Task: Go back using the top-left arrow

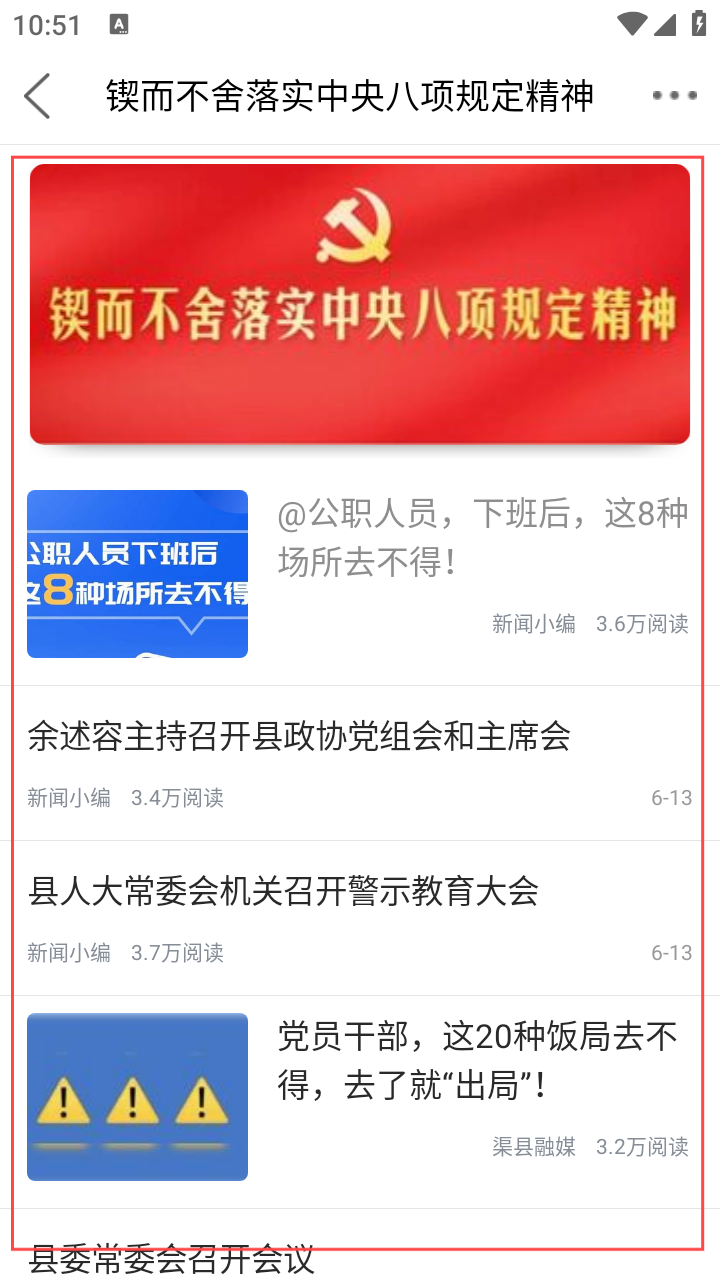Action: [37, 96]
